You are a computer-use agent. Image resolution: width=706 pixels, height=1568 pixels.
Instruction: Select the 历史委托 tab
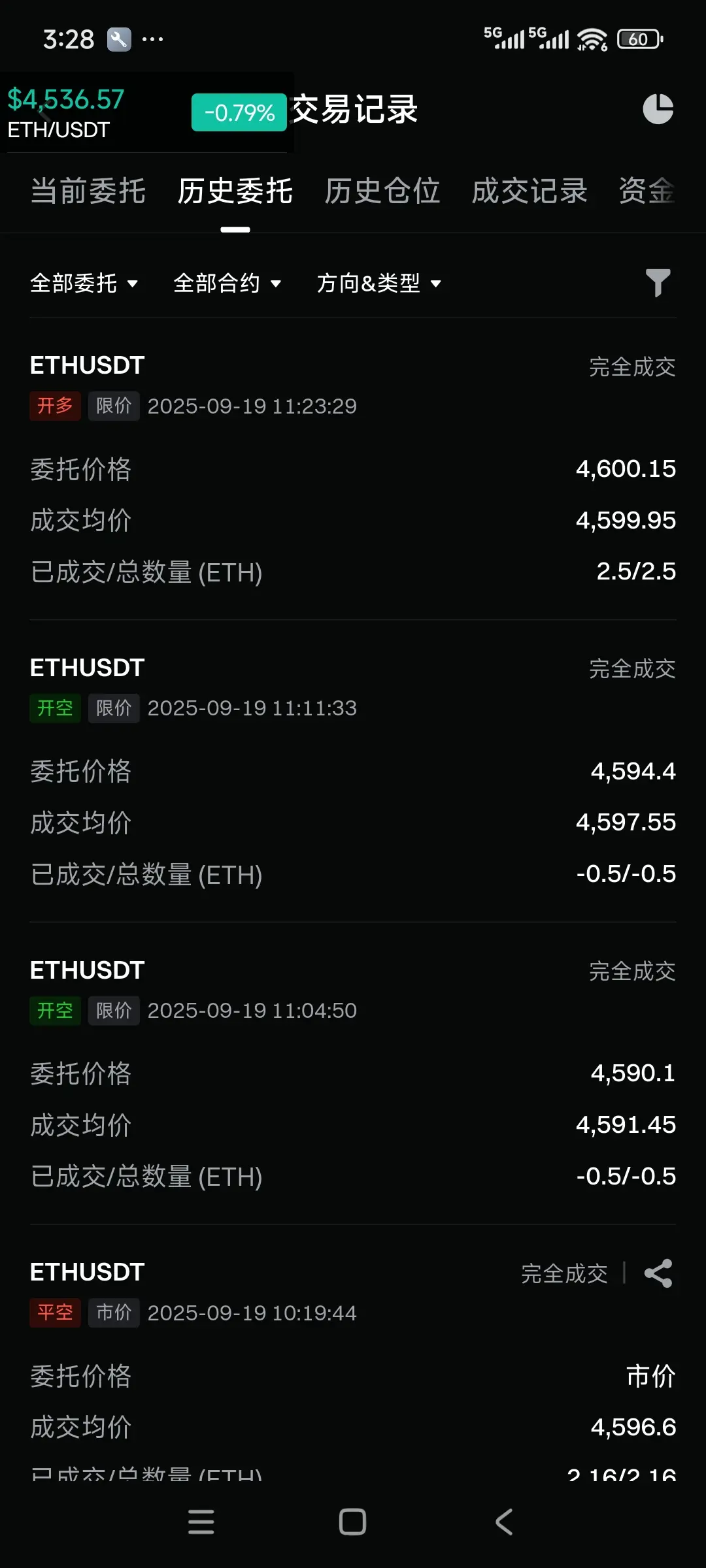point(235,191)
